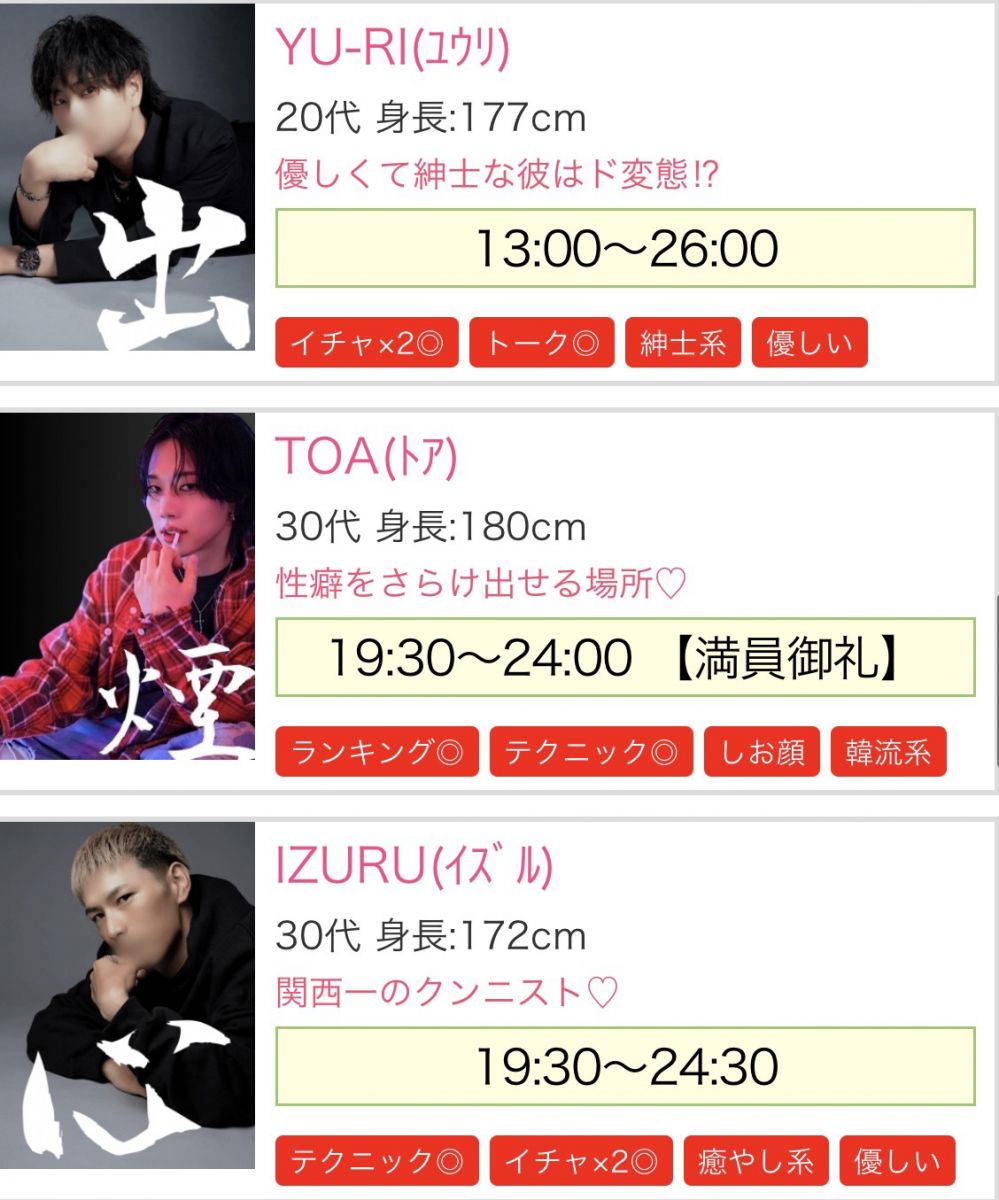The height and width of the screenshot is (1200, 999).
Task: Tap the 優しい tag on YU-RI's card
Action: tap(809, 343)
